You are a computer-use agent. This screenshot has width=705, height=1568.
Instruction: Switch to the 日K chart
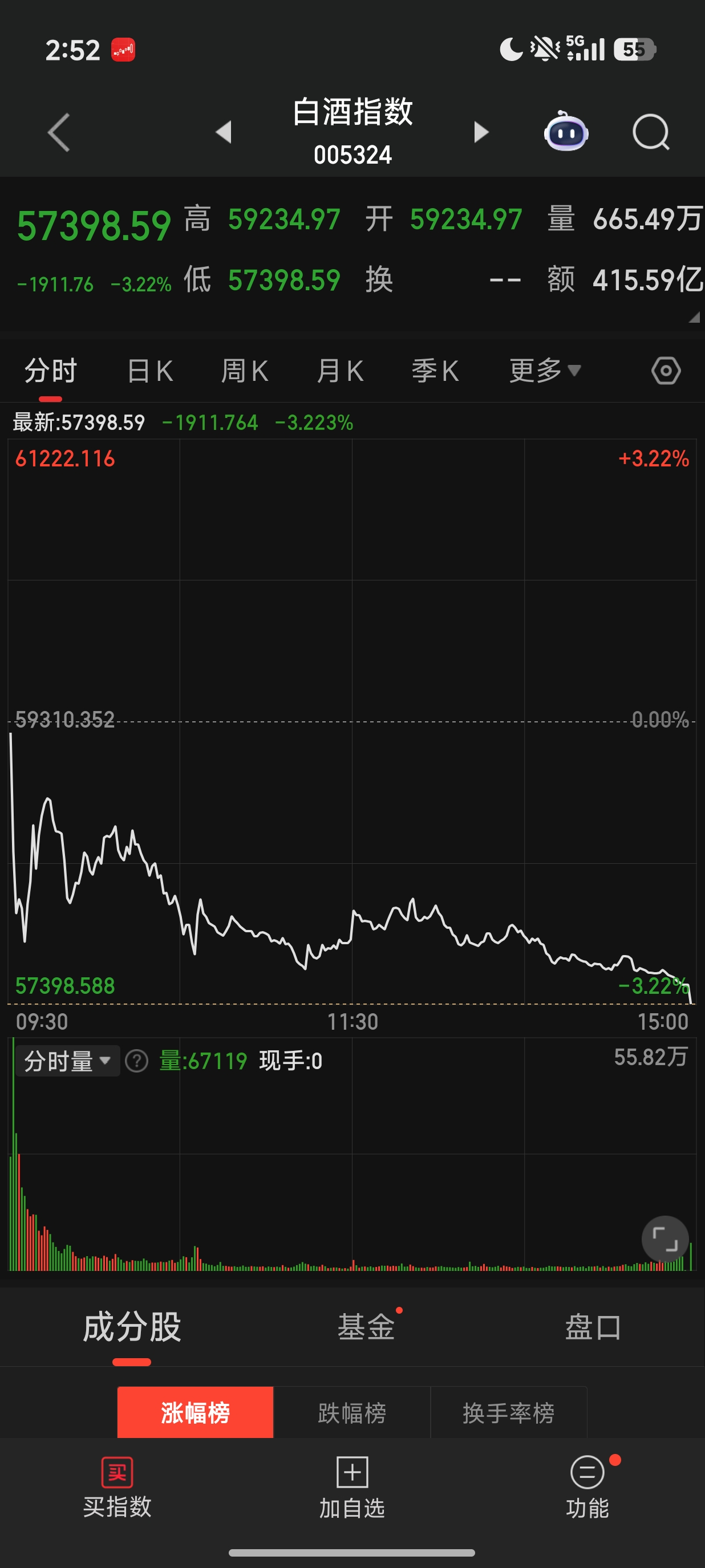pyautogui.click(x=151, y=371)
